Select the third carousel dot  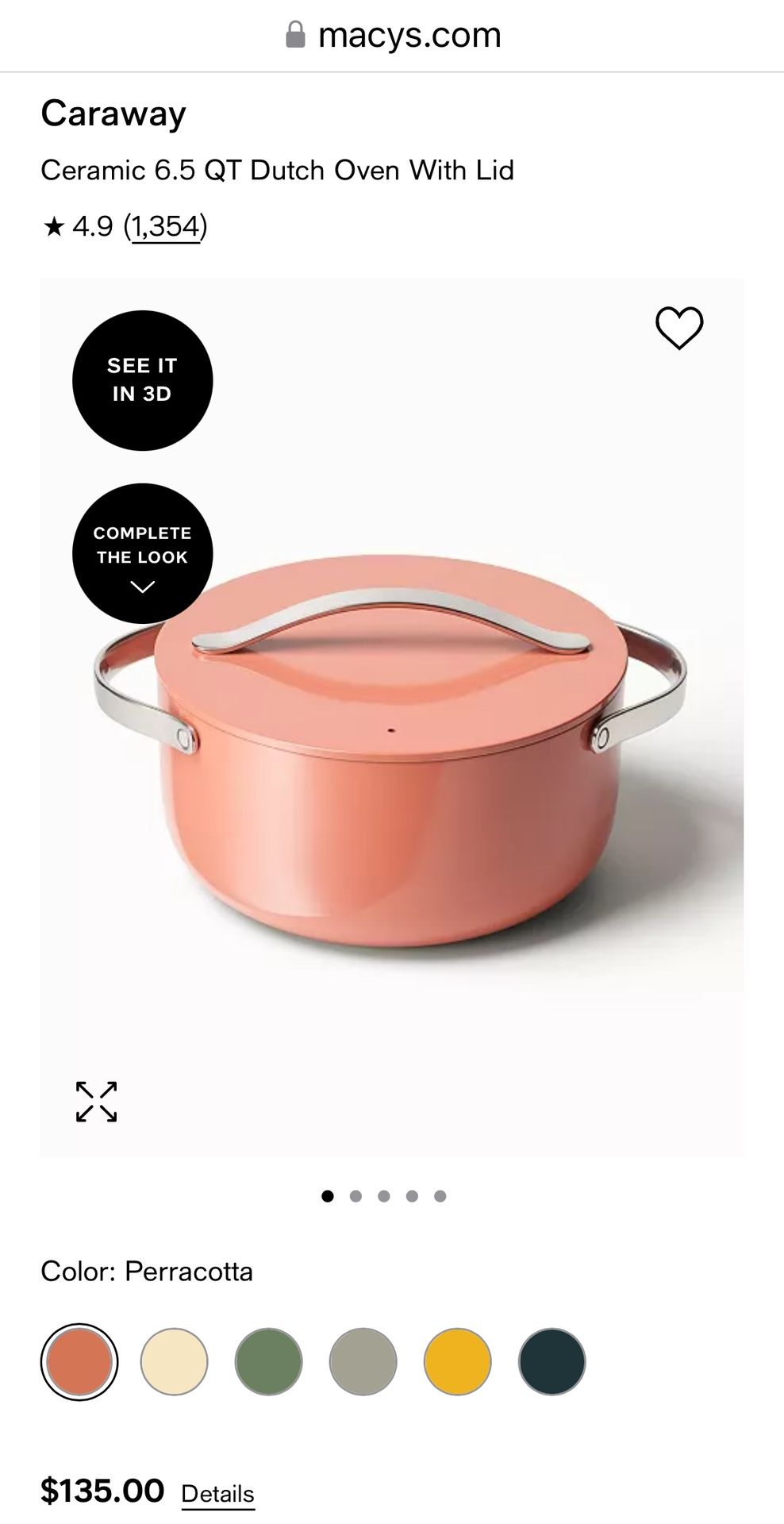click(x=384, y=1195)
